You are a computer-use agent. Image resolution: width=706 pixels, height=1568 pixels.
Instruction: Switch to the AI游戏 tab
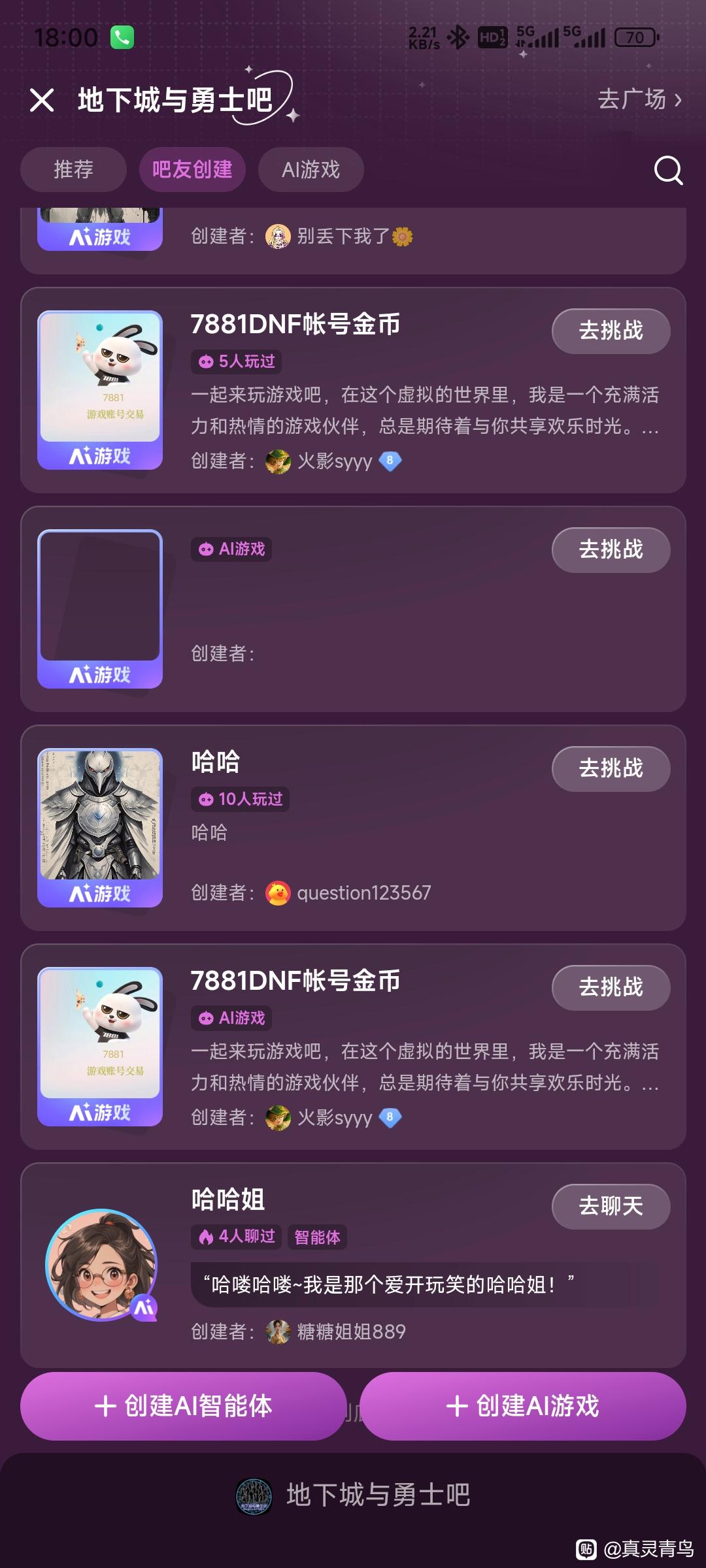click(x=311, y=170)
